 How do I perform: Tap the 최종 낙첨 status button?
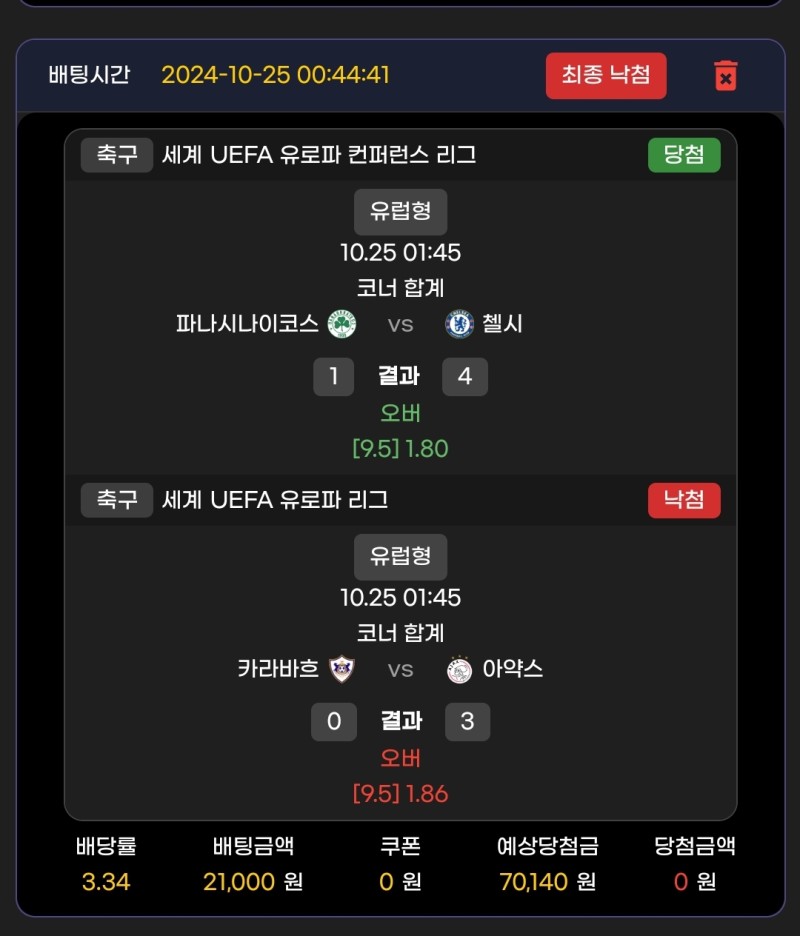606,75
